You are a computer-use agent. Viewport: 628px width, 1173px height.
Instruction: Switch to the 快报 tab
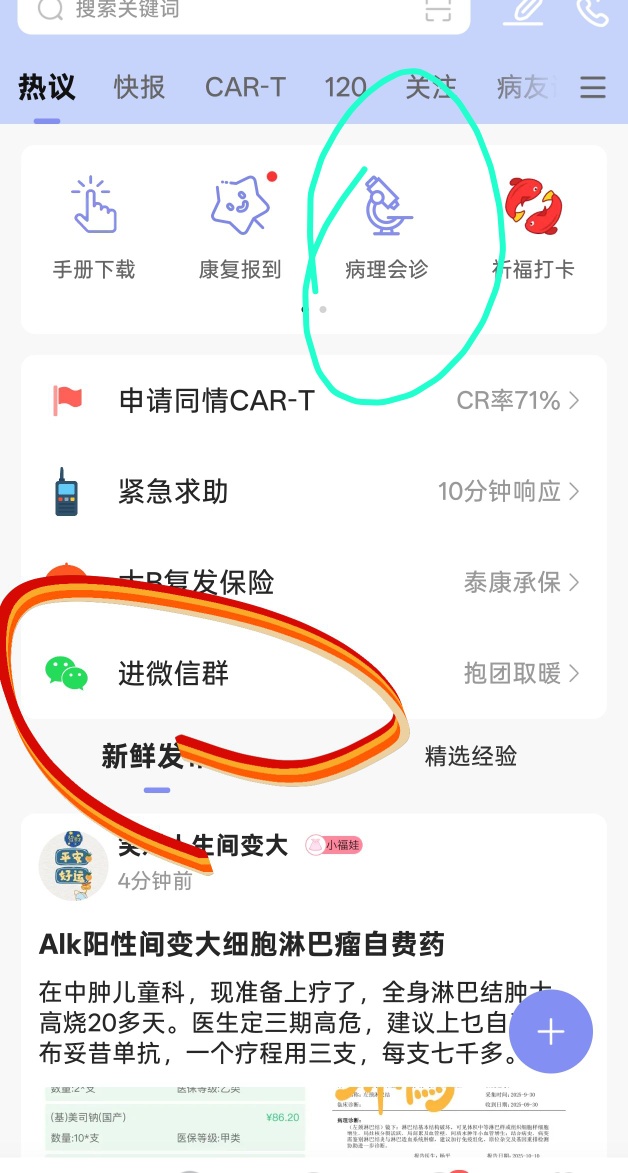click(x=139, y=88)
